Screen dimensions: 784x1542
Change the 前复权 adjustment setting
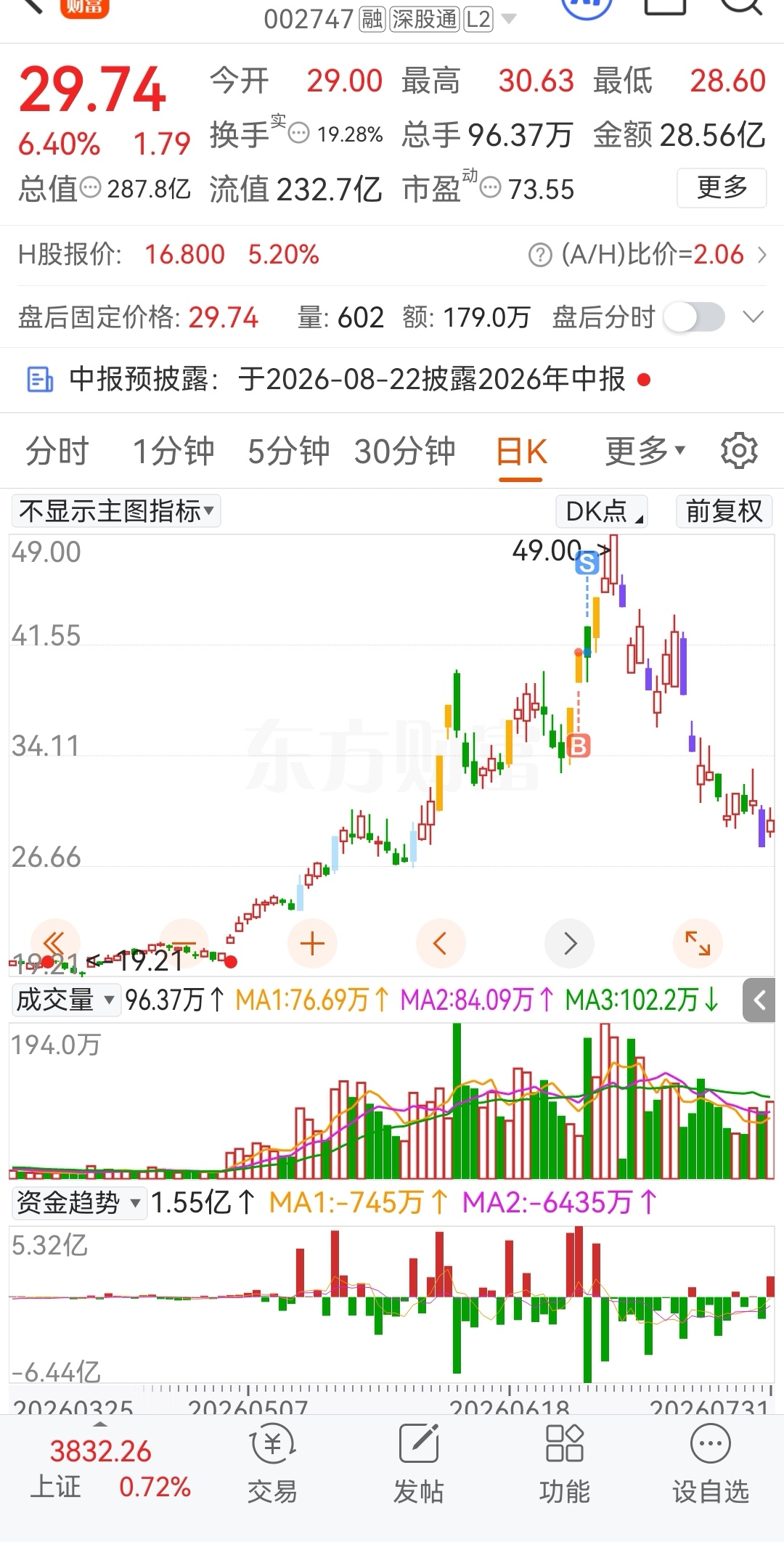click(724, 511)
